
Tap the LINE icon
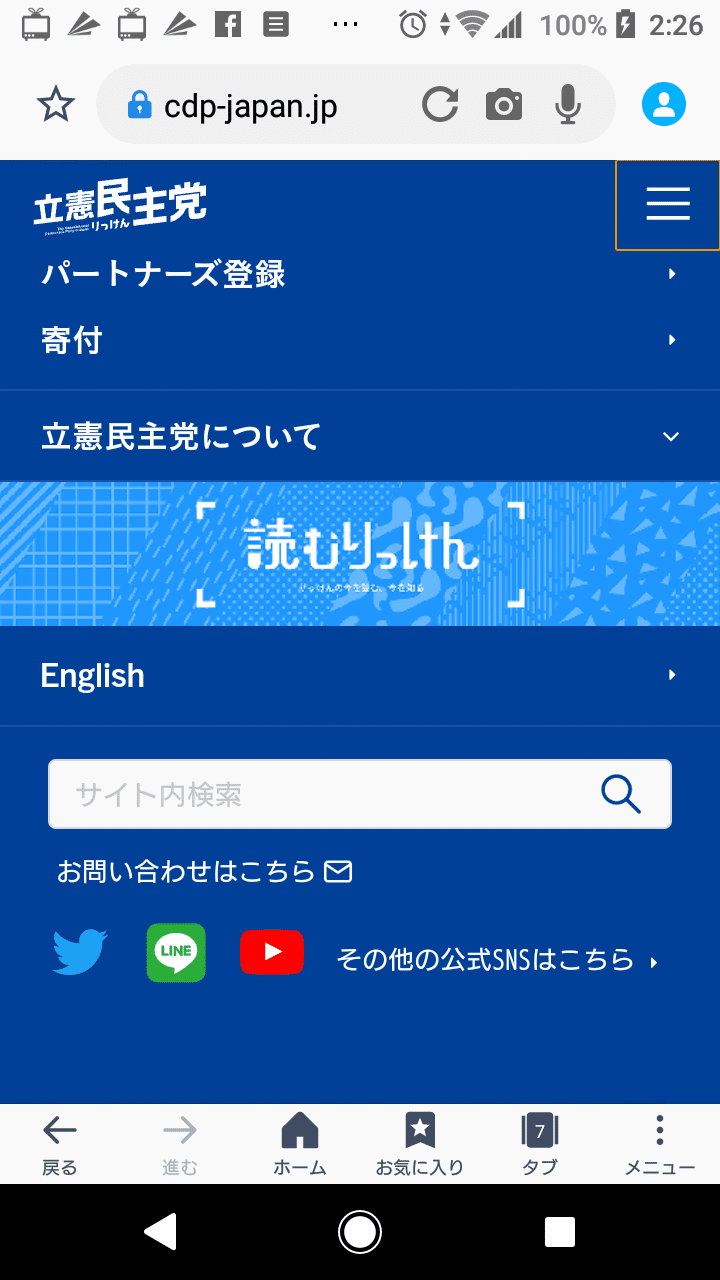pos(176,952)
